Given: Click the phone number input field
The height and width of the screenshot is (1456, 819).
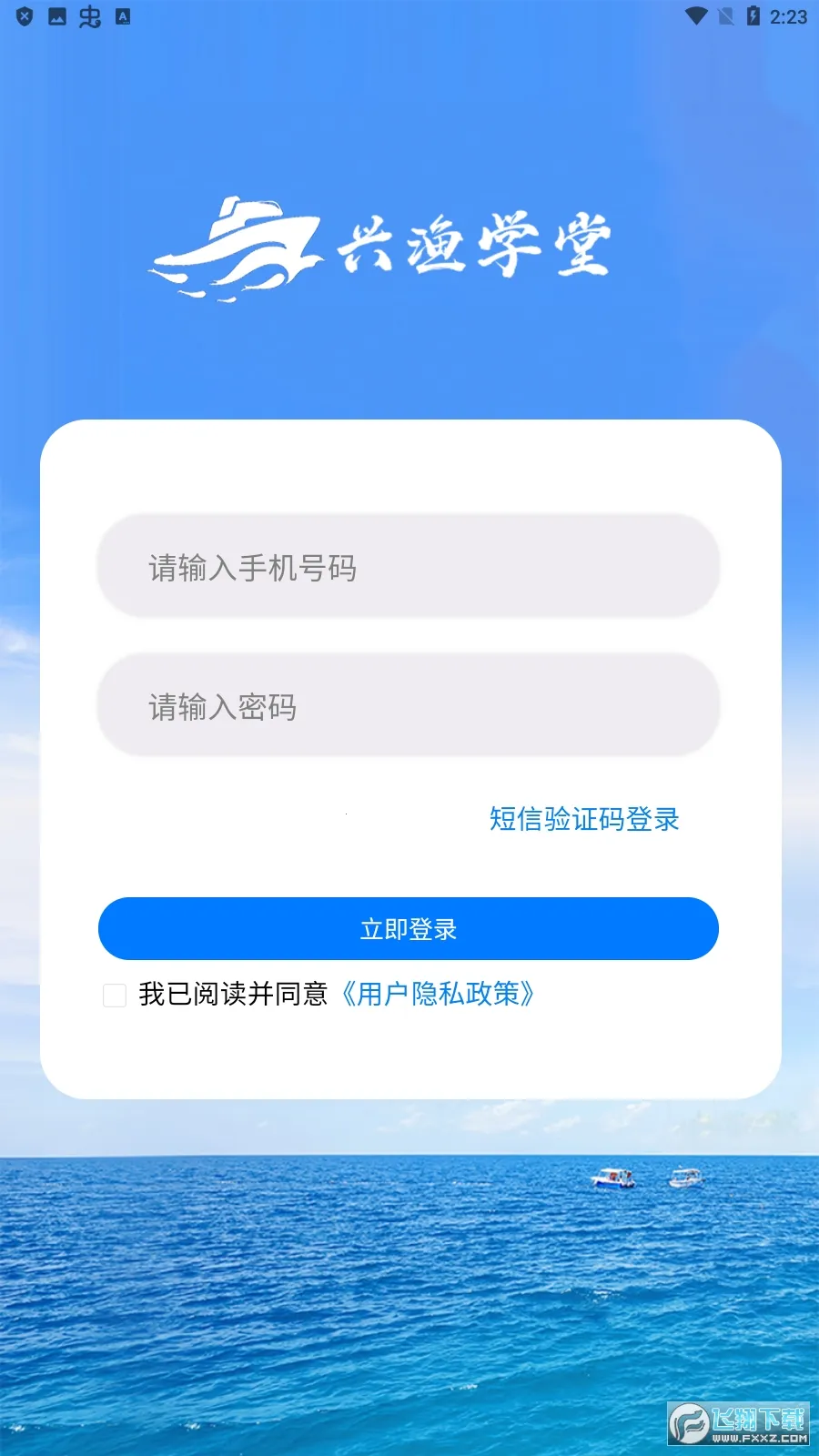Looking at the screenshot, I should pyautogui.click(x=408, y=565).
